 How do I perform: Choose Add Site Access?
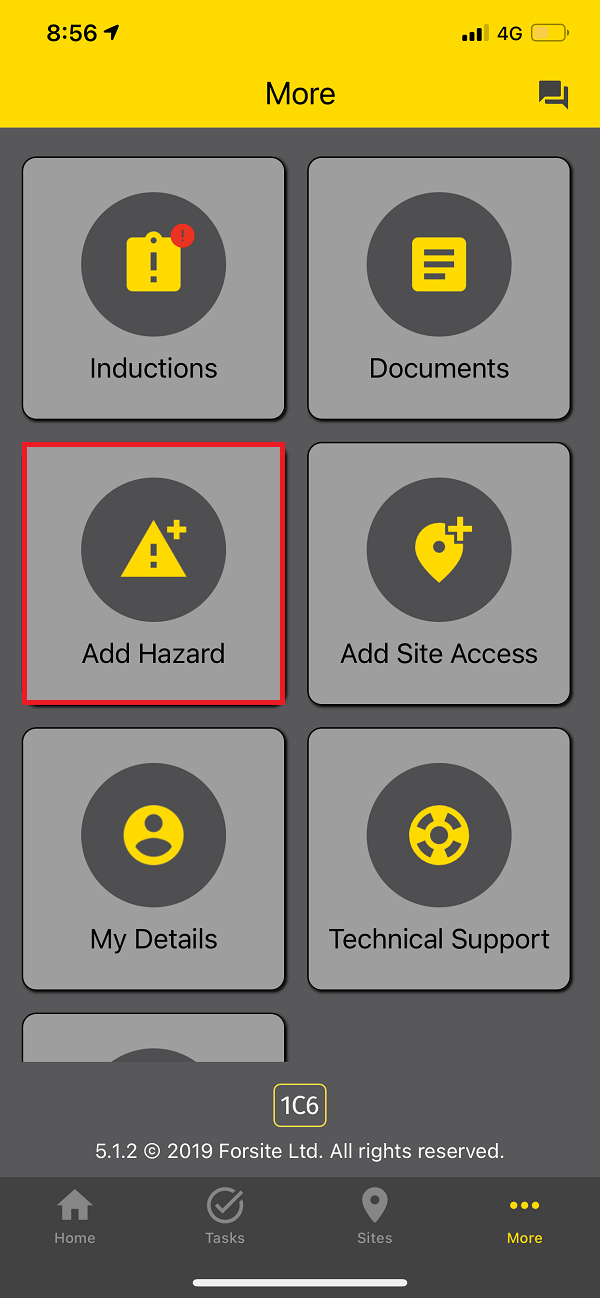439,574
